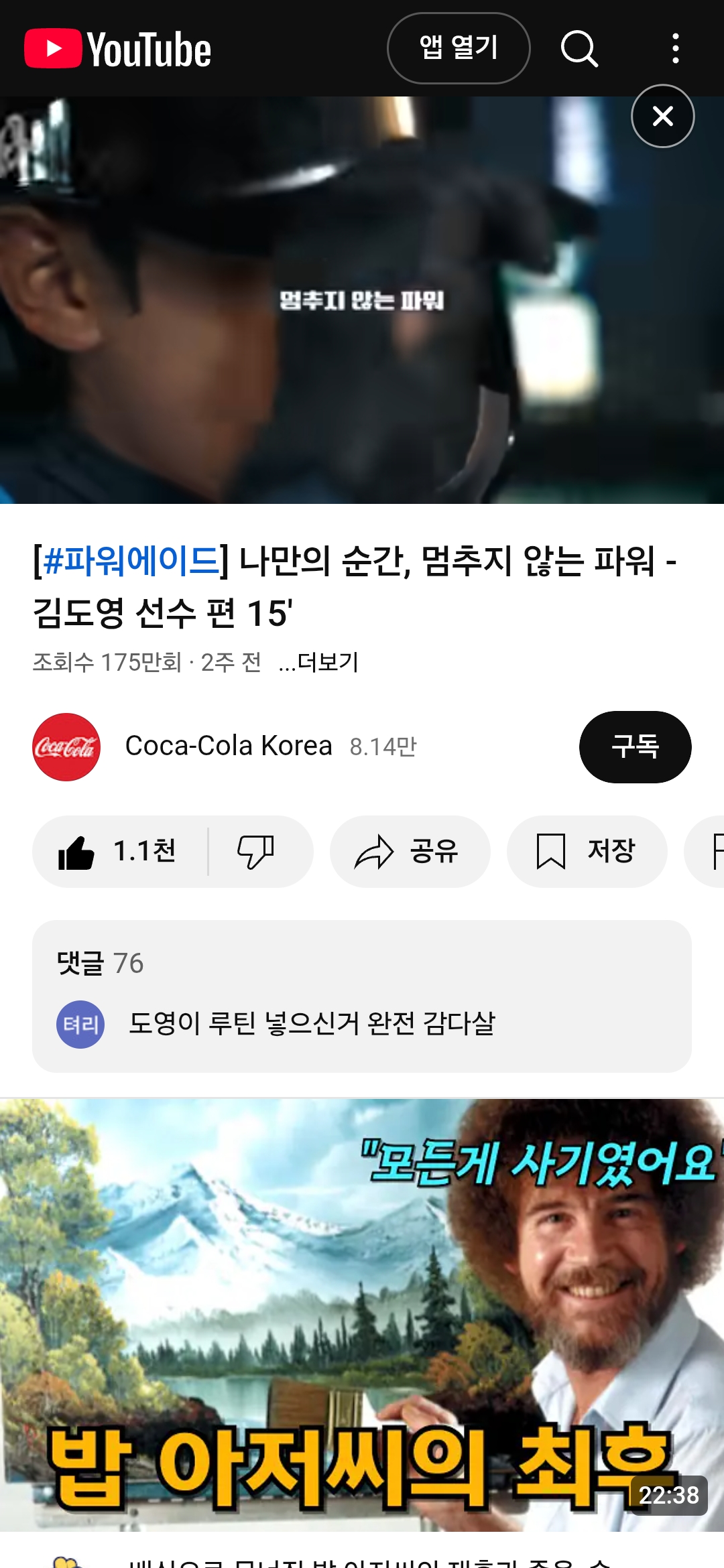Dislike the video with thumbs down
Viewport: 724px width, 1568px height.
[256, 852]
